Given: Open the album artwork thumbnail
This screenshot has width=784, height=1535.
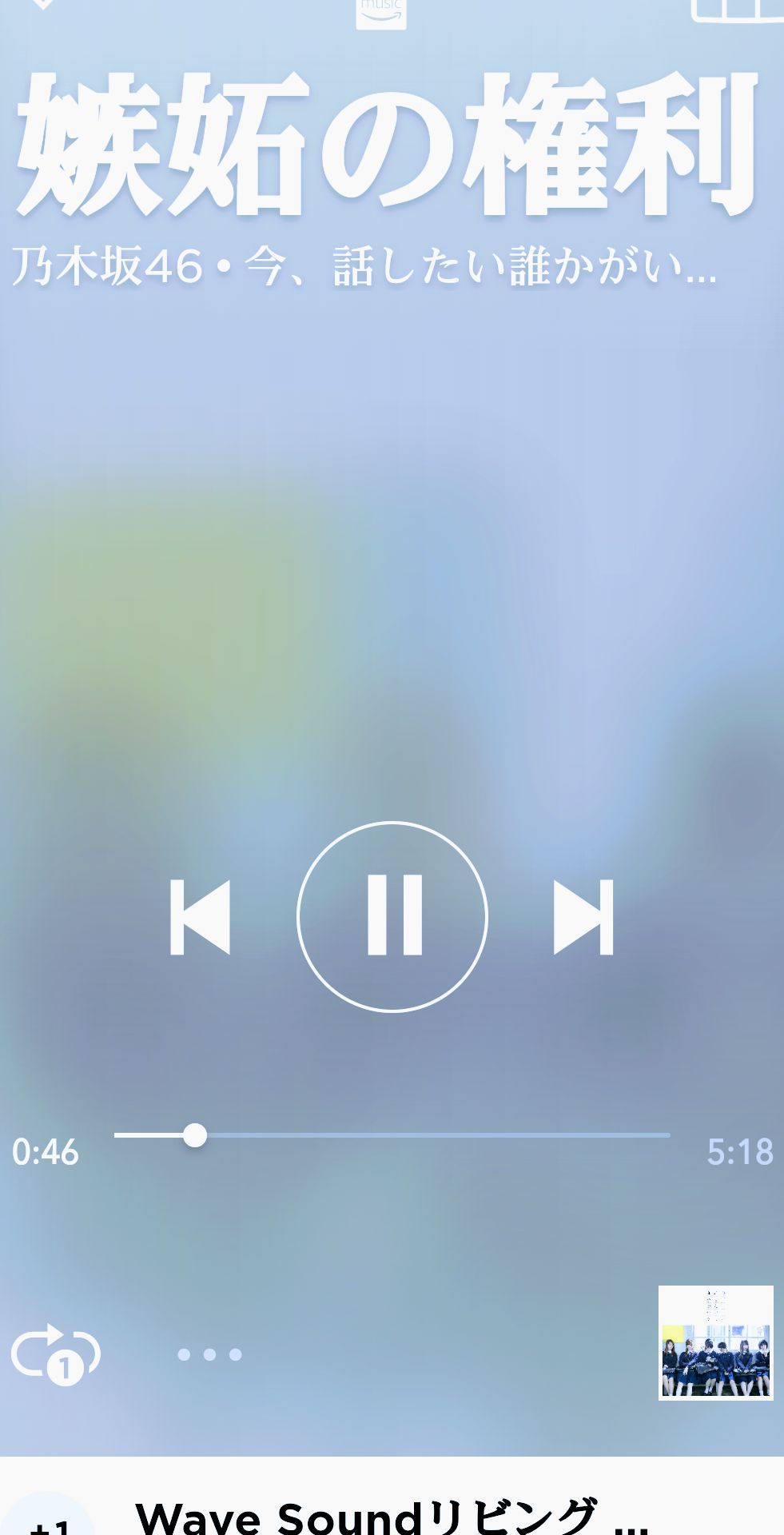Looking at the screenshot, I should pyautogui.click(x=715, y=1343).
